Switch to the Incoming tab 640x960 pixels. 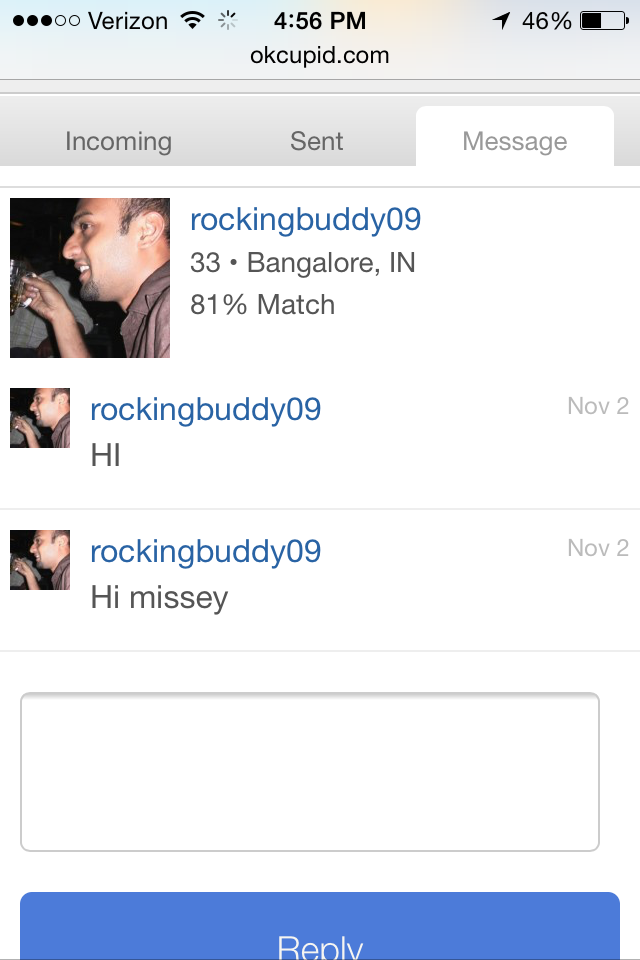[118, 142]
